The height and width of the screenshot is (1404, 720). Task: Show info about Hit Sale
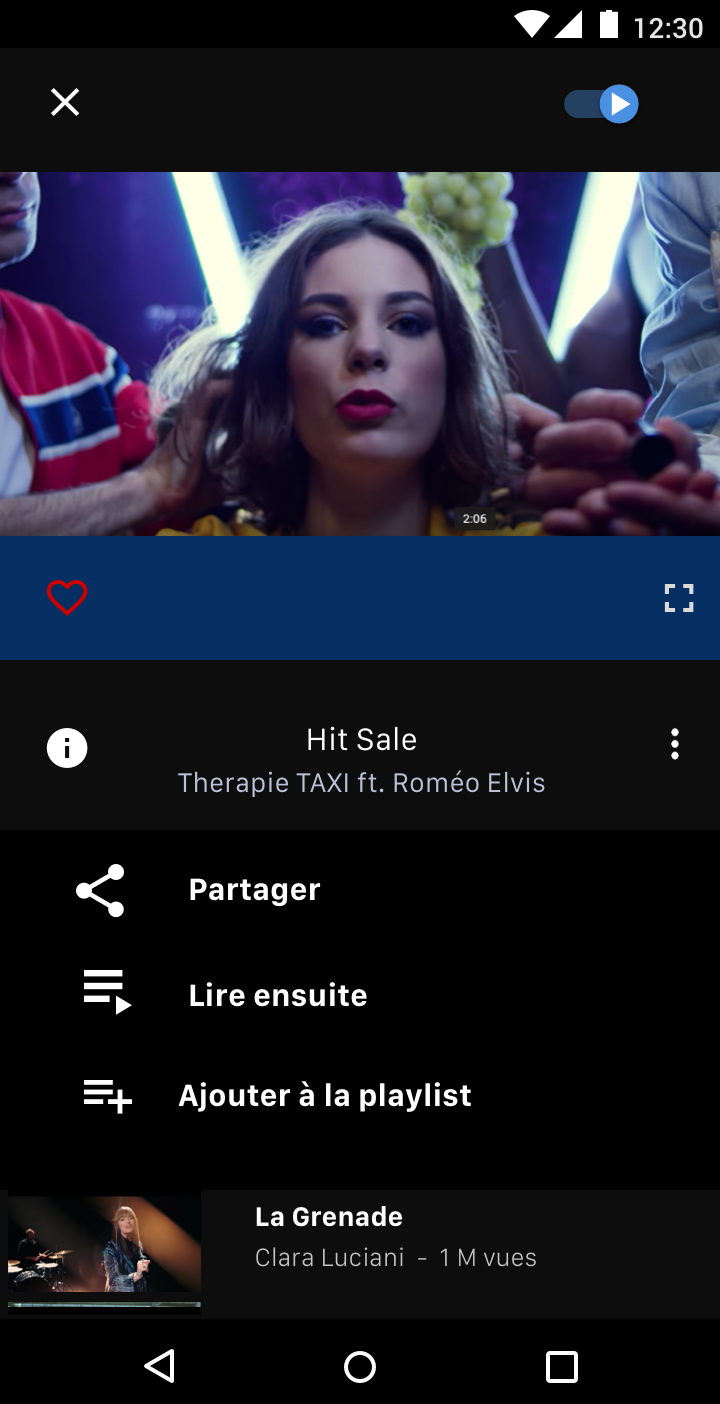(67, 748)
